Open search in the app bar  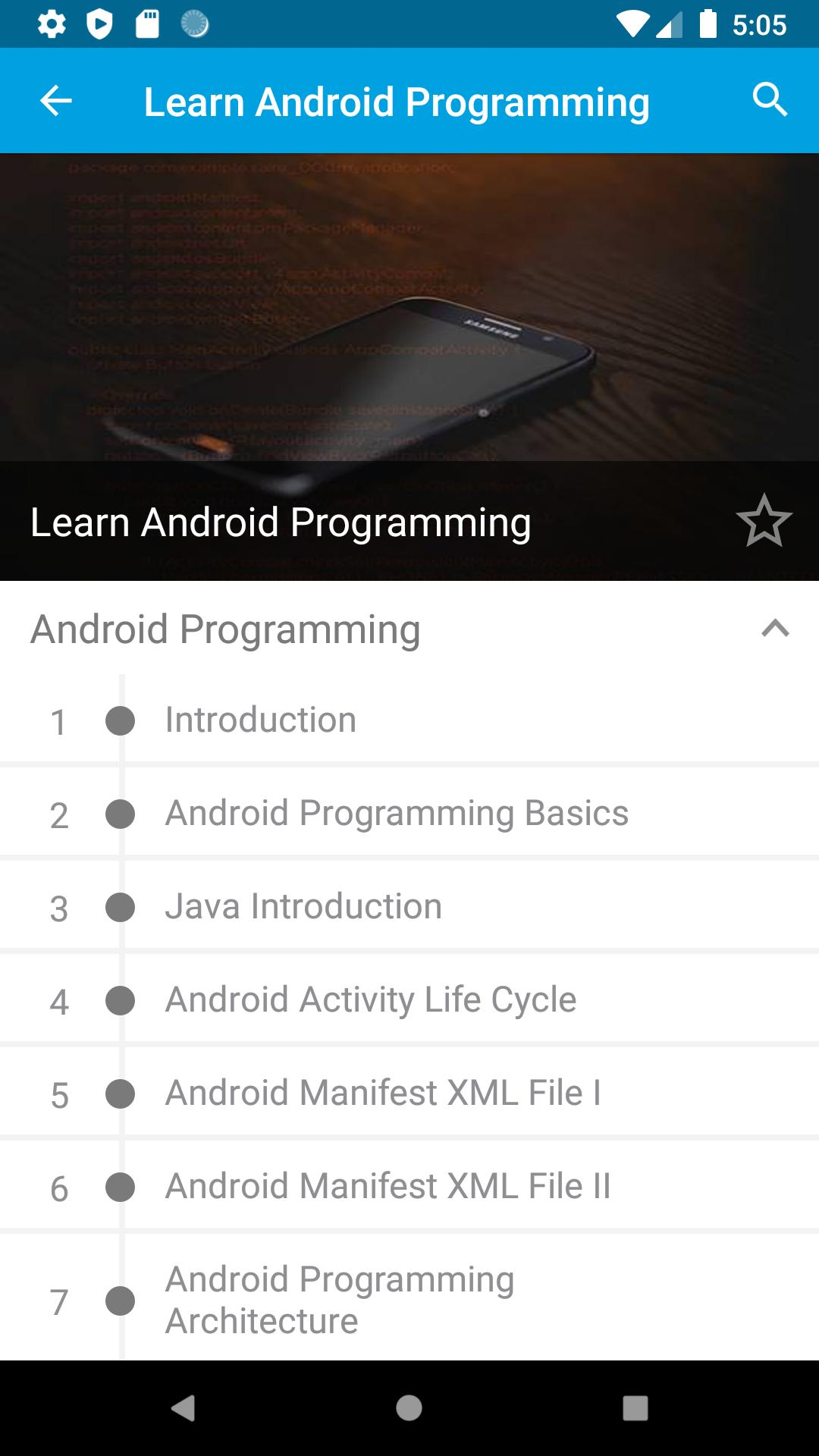click(x=769, y=99)
